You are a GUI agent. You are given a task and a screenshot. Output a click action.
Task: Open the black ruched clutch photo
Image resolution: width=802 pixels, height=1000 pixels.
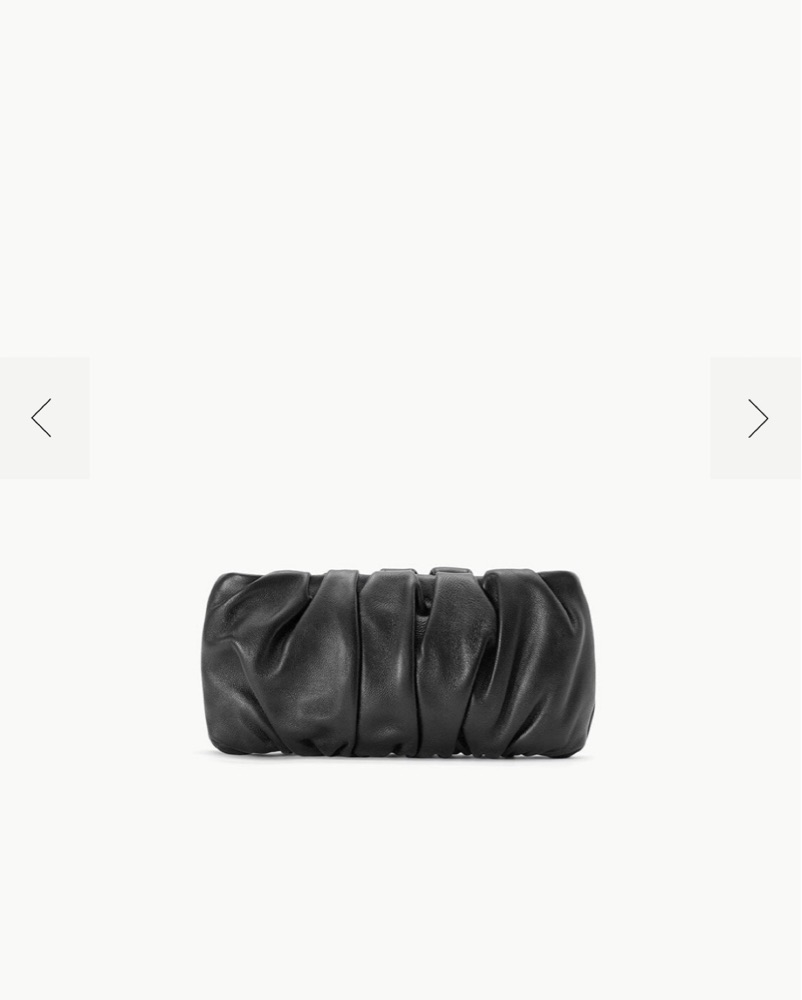[x=400, y=662]
